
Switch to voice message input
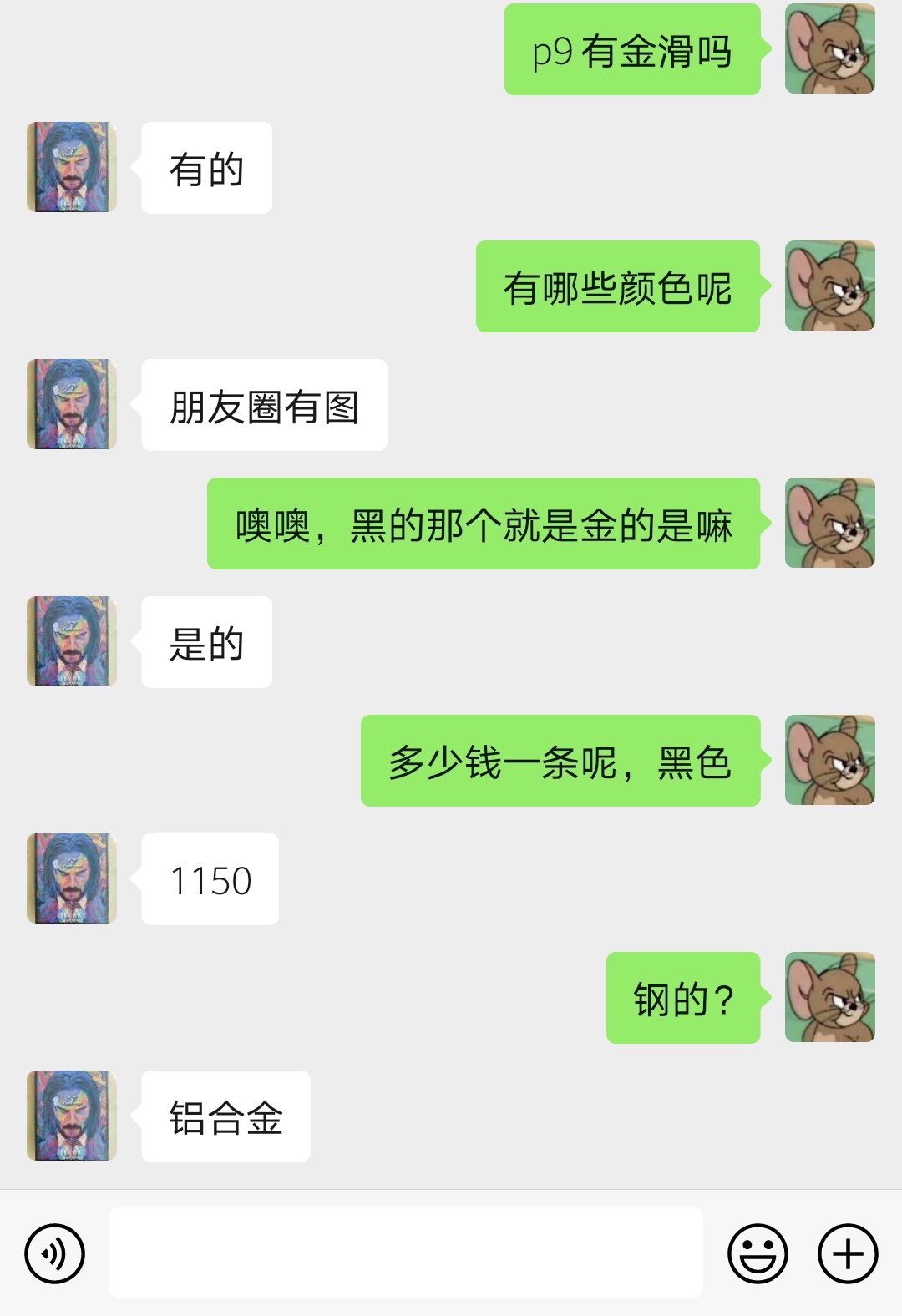(55, 1253)
